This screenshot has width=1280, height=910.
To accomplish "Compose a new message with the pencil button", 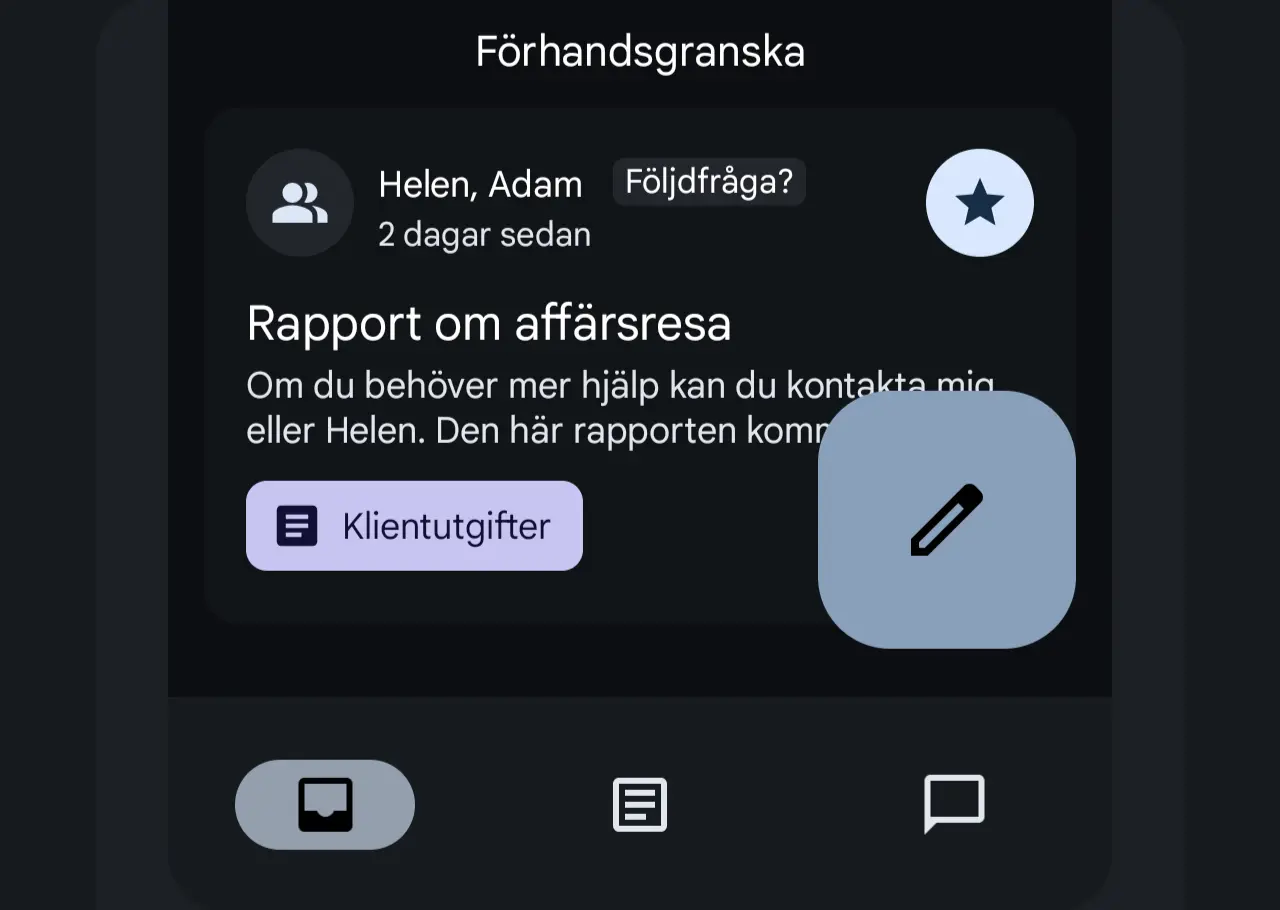I will click(x=946, y=519).
